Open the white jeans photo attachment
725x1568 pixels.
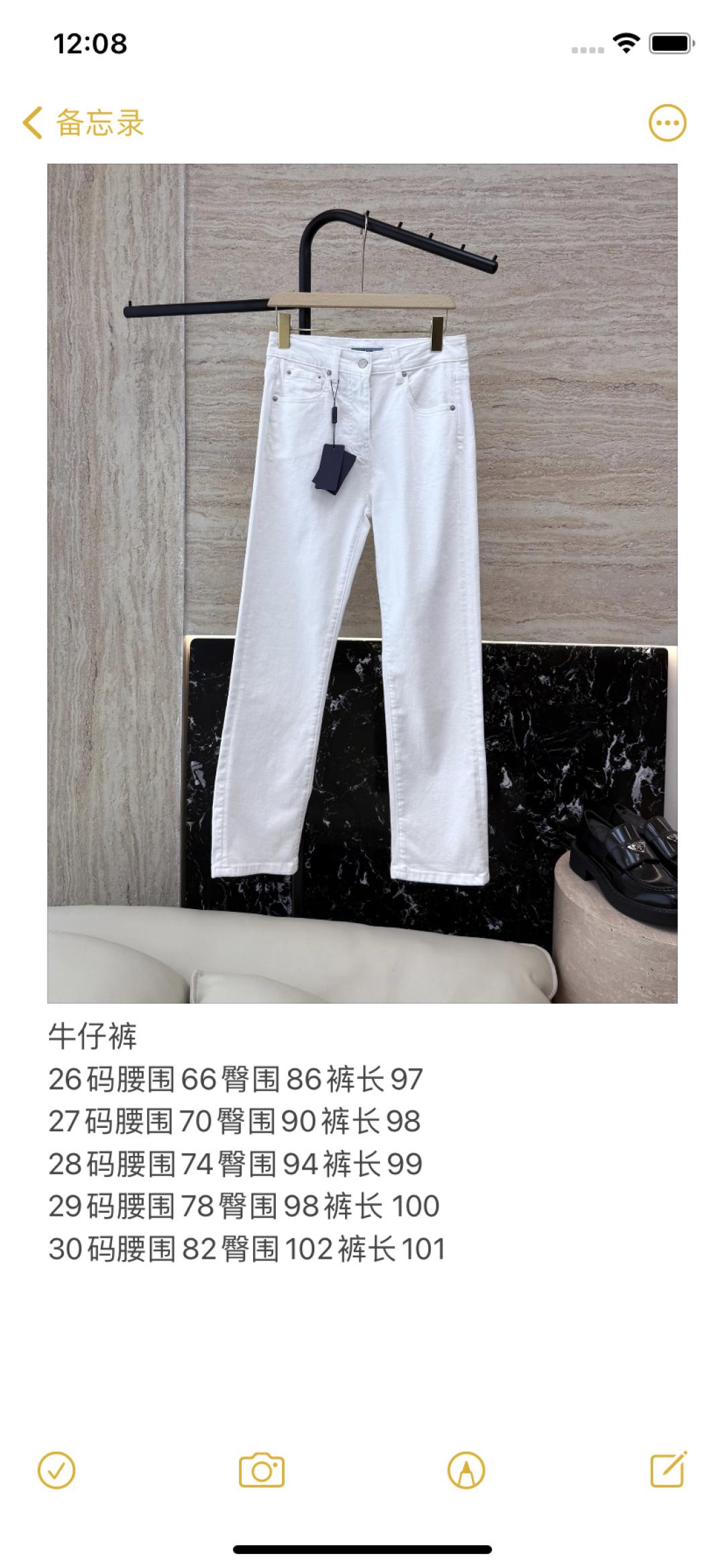tap(362, 582)
